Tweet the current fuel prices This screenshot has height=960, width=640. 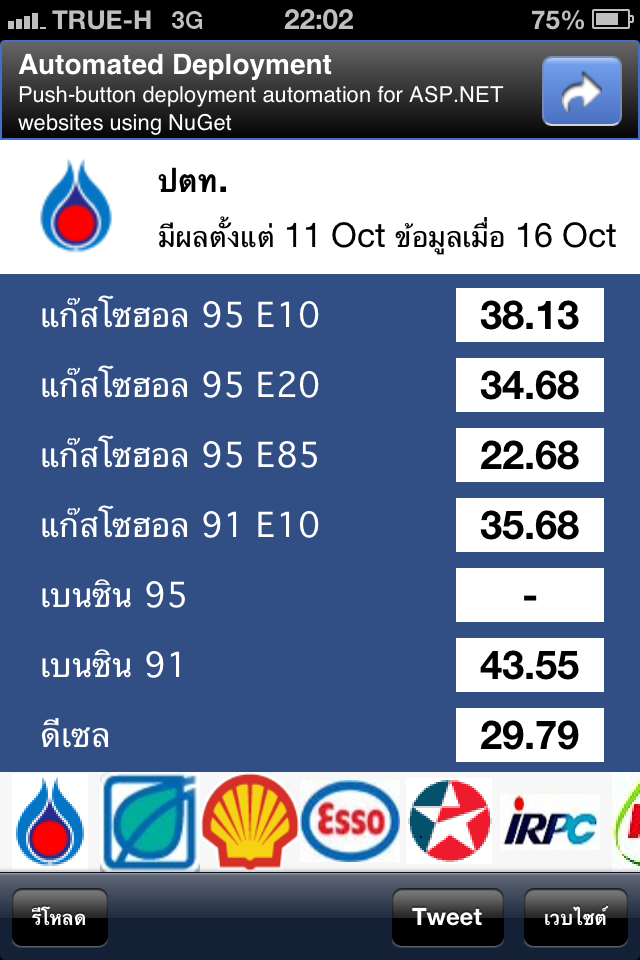pos(447,917)
